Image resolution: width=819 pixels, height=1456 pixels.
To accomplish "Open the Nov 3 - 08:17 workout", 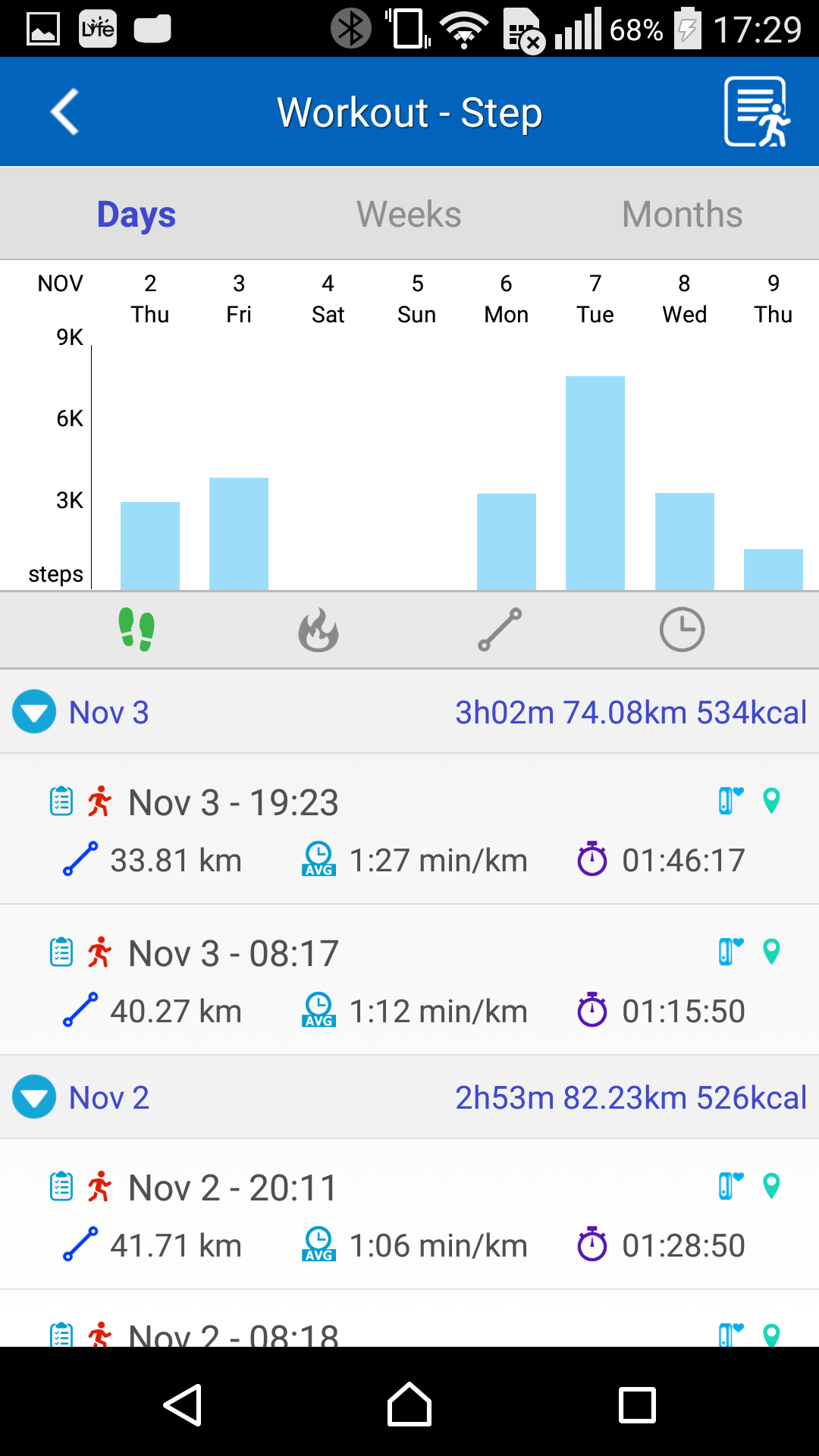I will 409,980.
